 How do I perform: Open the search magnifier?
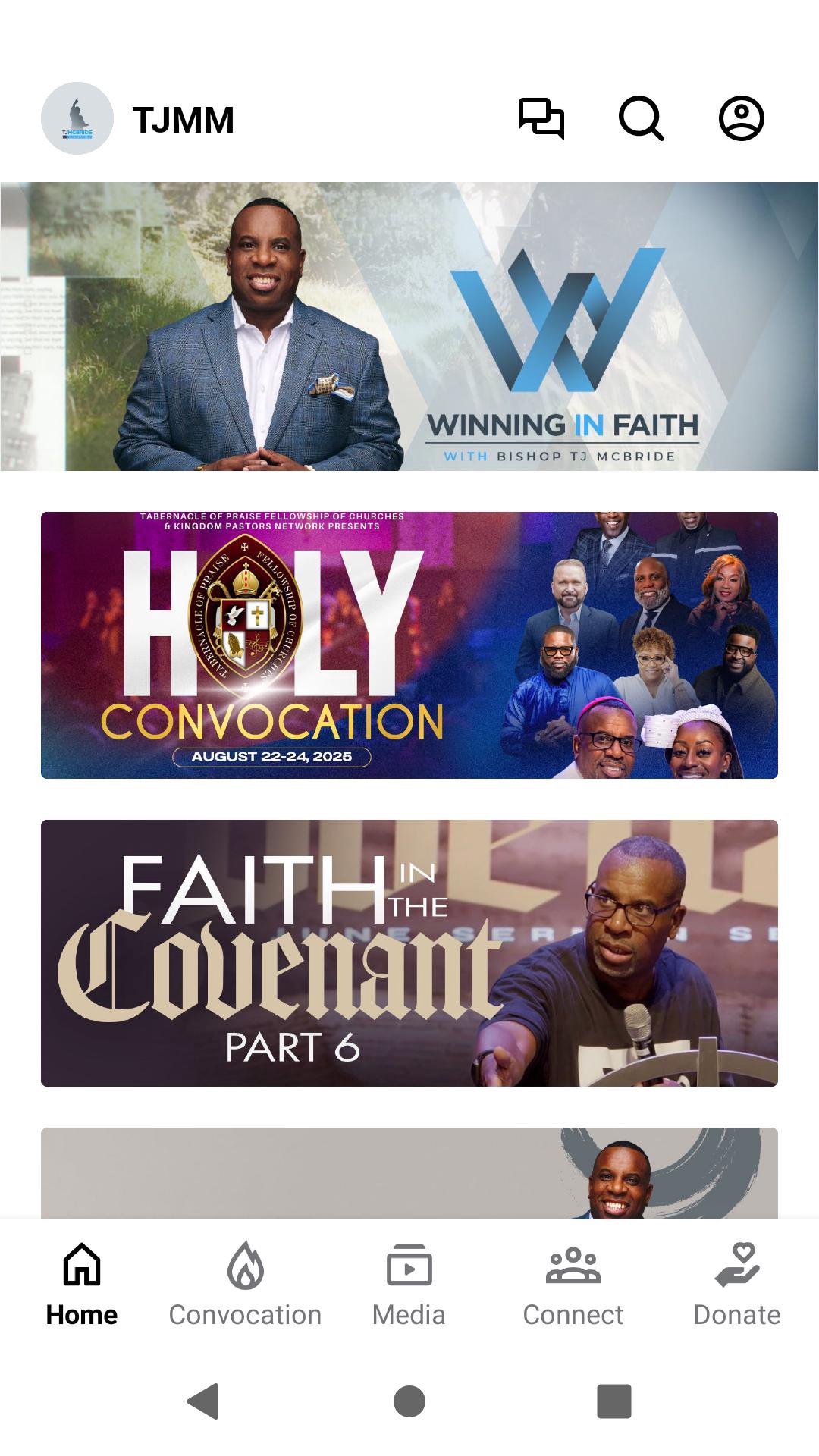click(641, 118)
